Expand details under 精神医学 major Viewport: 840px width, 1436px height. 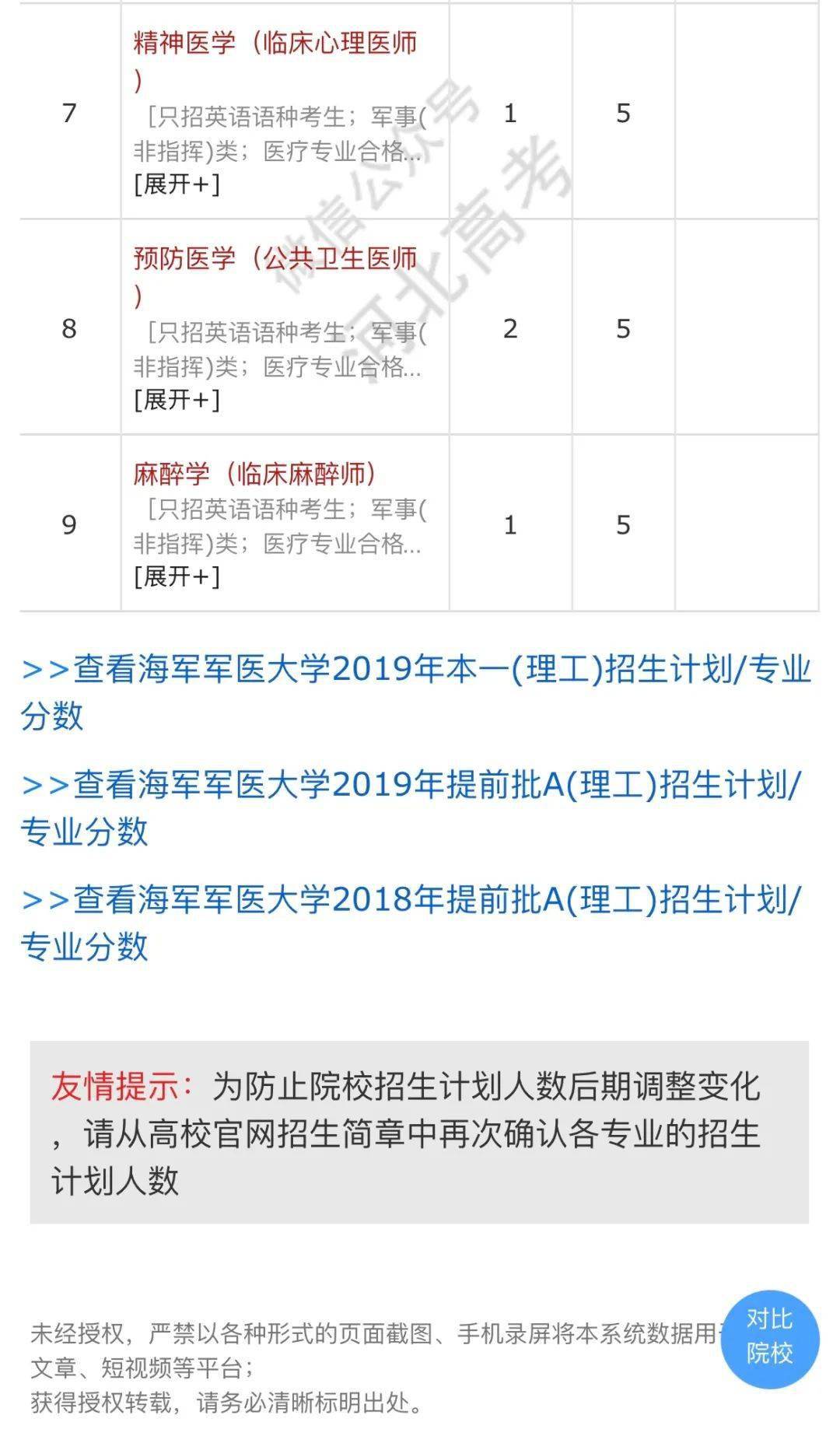(177, 184)
